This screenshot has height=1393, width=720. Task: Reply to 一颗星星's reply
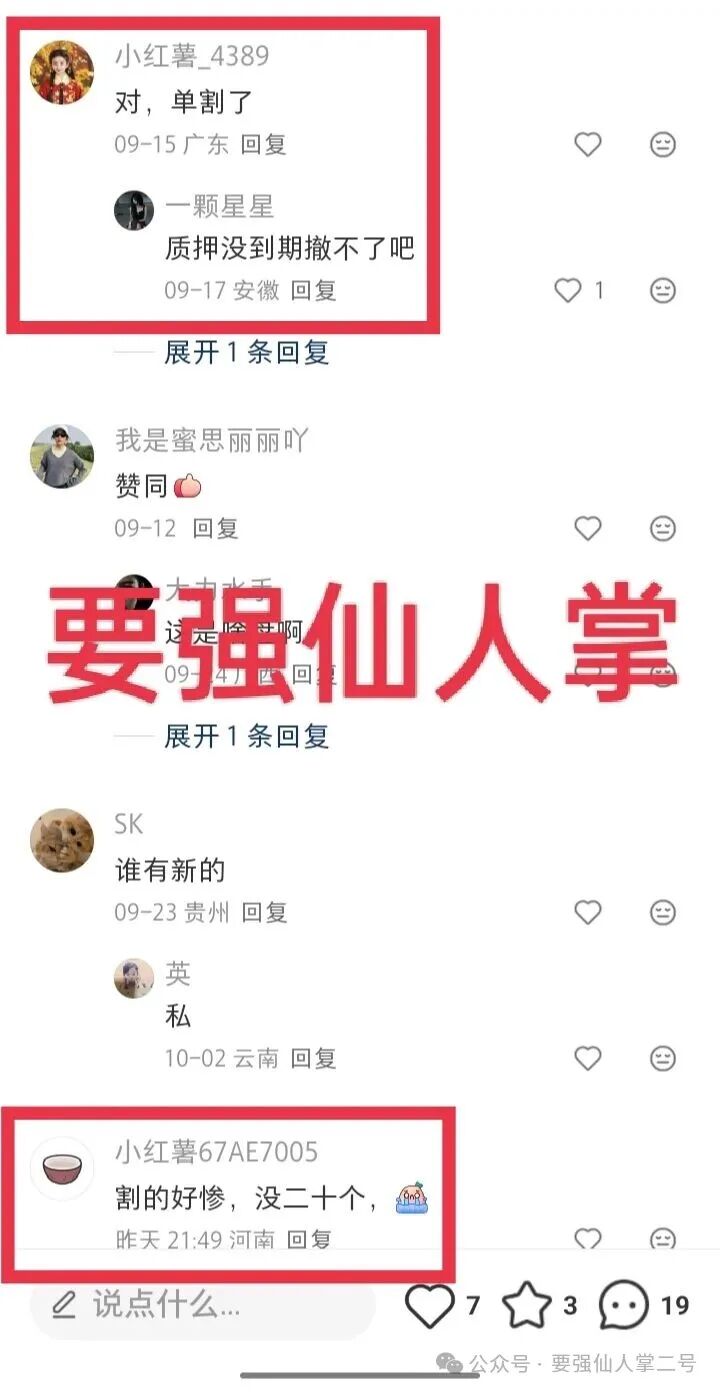click(x=313, y=290)
